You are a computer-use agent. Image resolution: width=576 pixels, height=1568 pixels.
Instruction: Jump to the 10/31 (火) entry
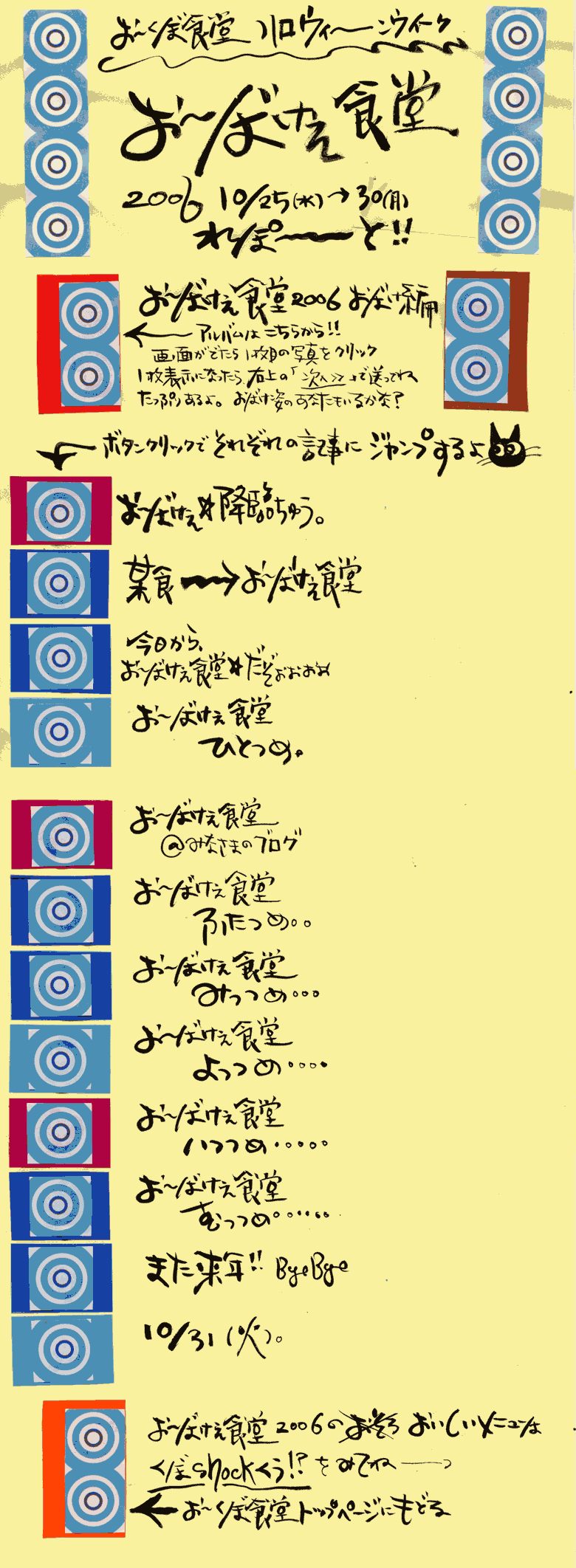pos(63,1349)
